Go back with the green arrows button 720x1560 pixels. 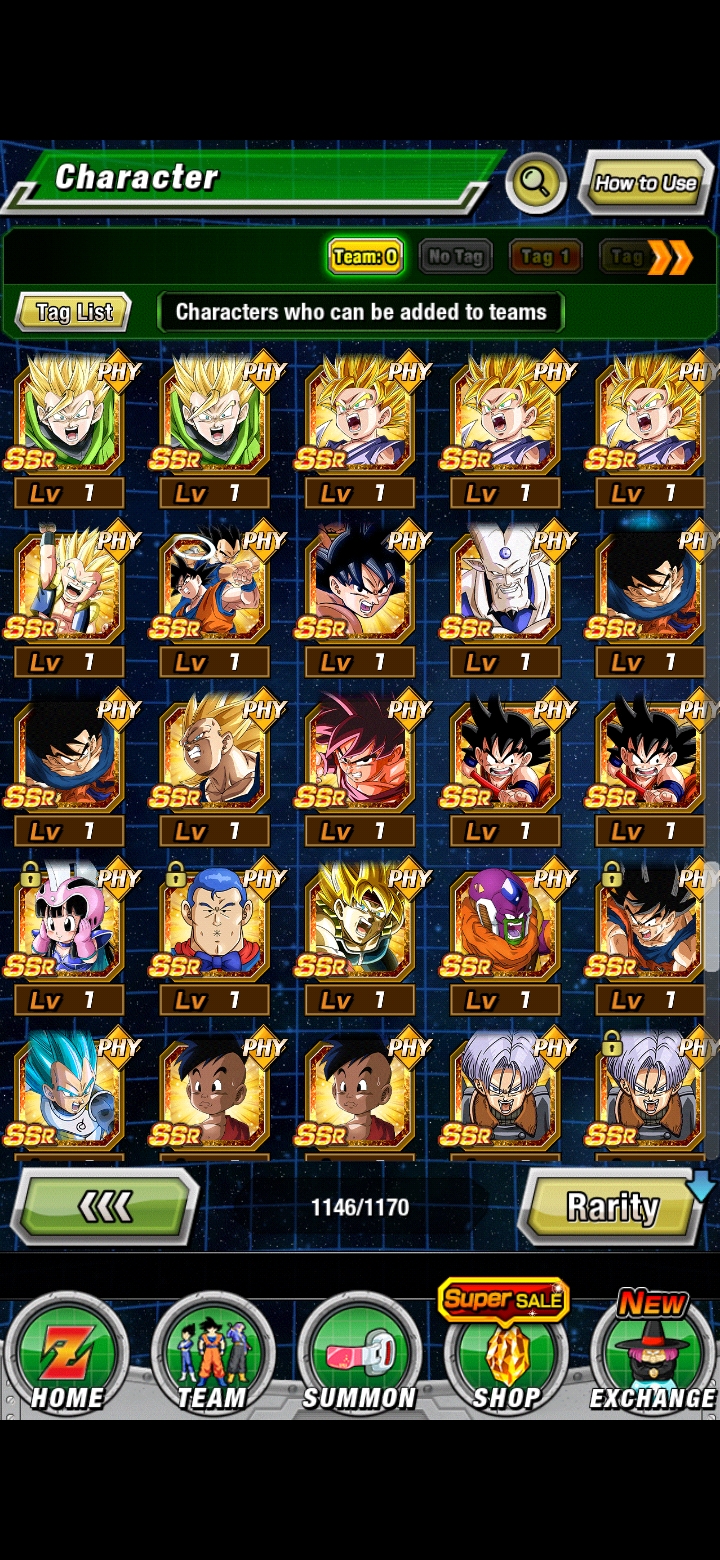105,1207
